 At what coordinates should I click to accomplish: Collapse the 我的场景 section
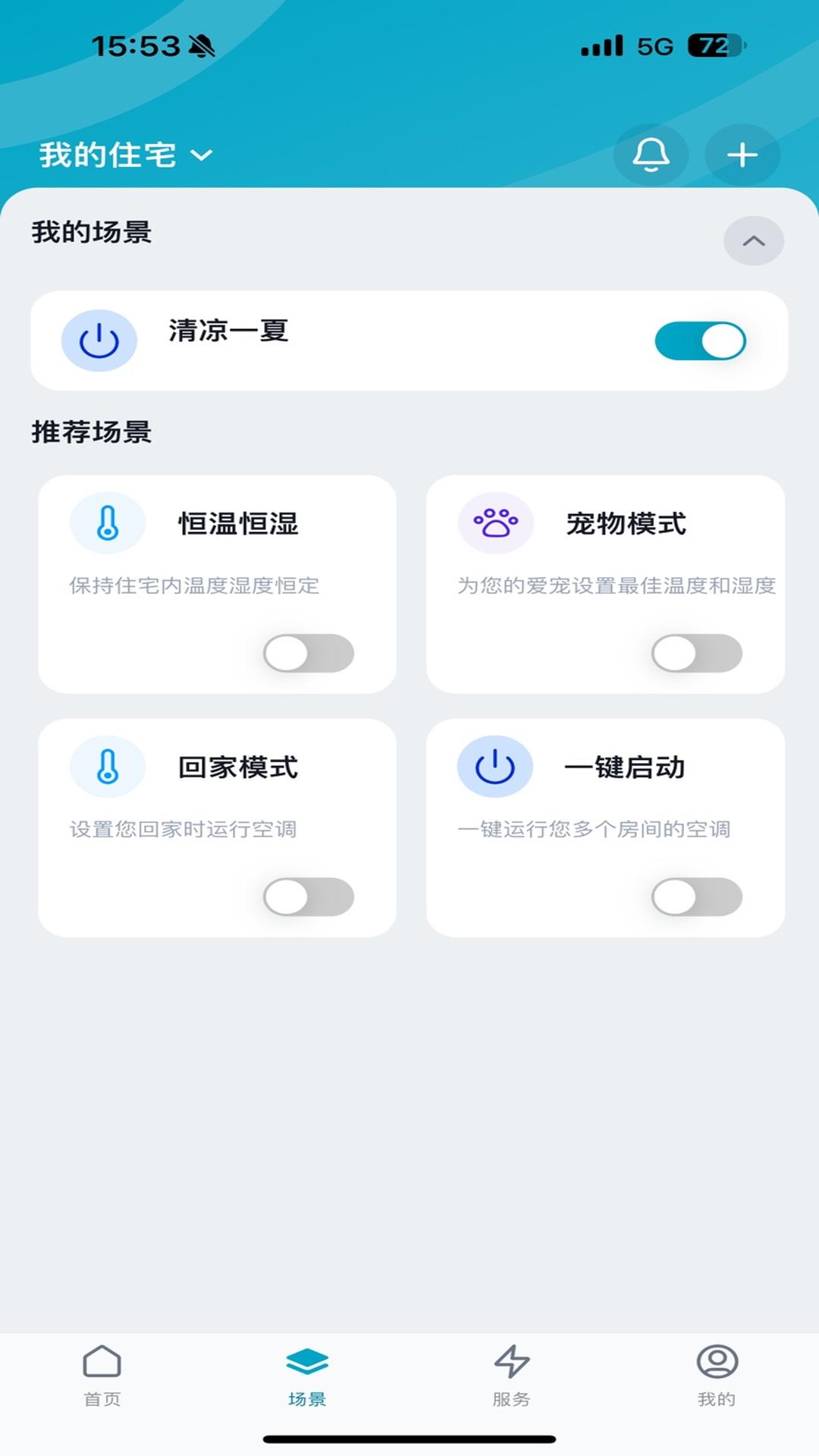coord(753,240)
